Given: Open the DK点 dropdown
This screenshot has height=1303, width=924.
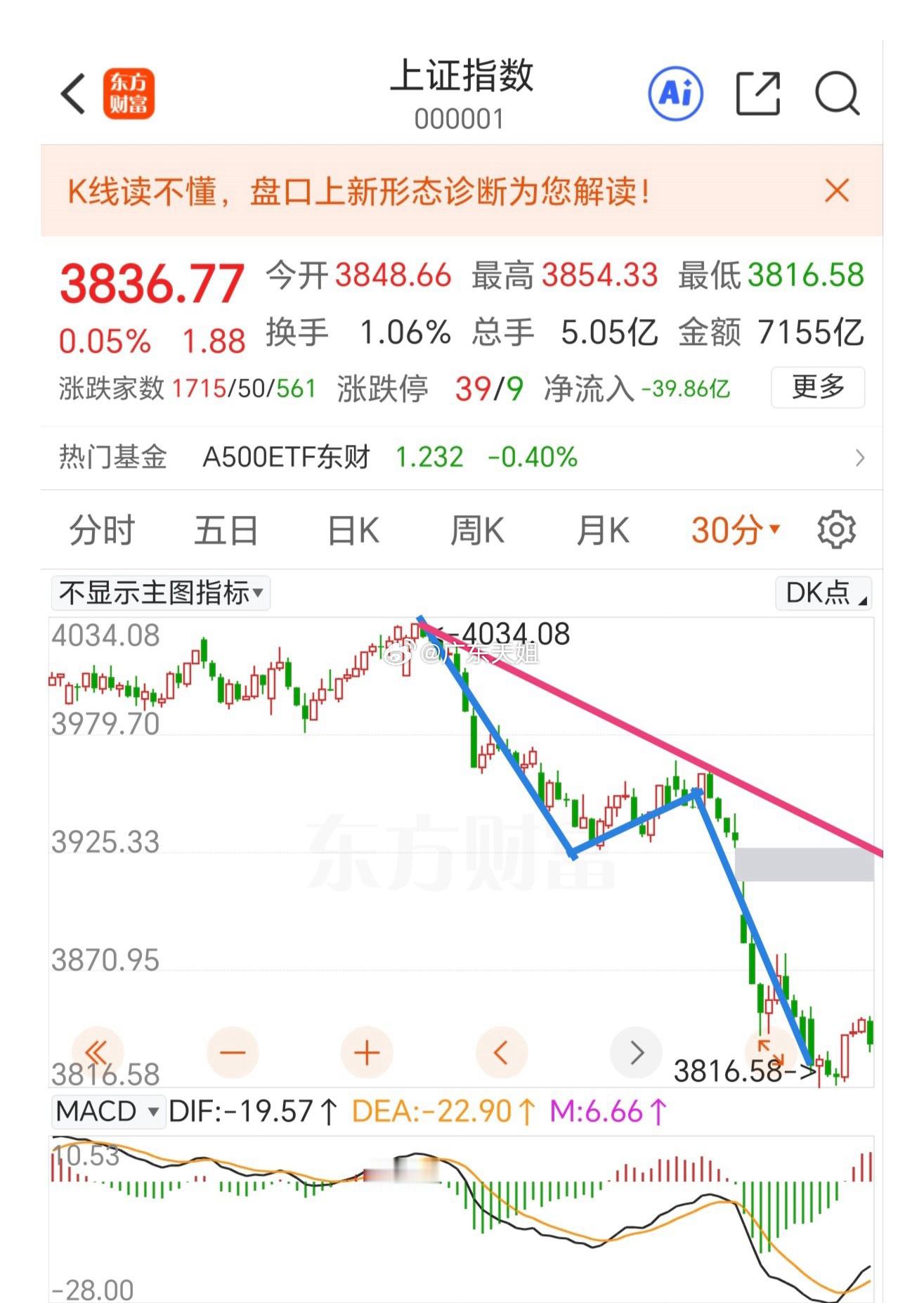Looking at the screenshot, I should coord(822,594).
